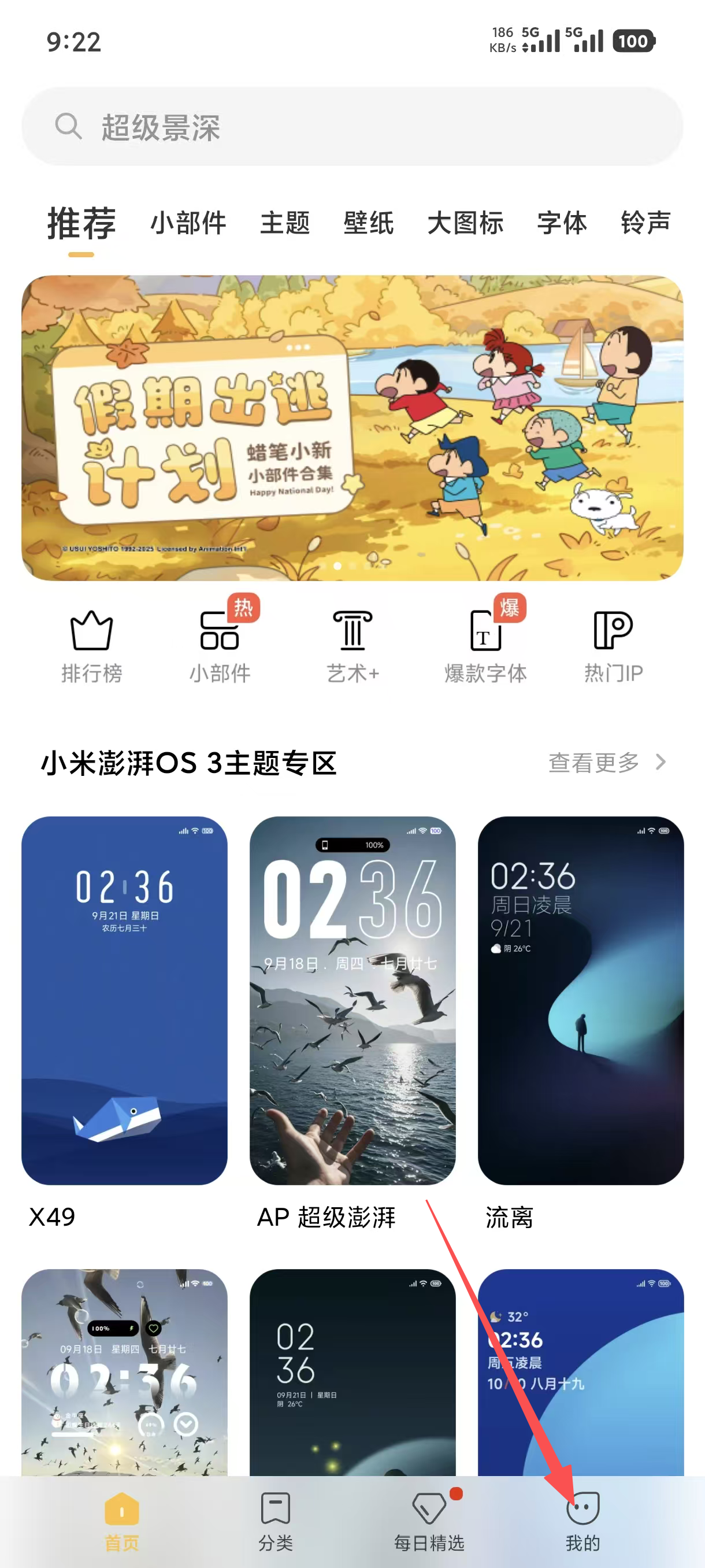Select the 大图标 tab
The height and width of the screenshot is (1568, 705).
pos(465,223)
